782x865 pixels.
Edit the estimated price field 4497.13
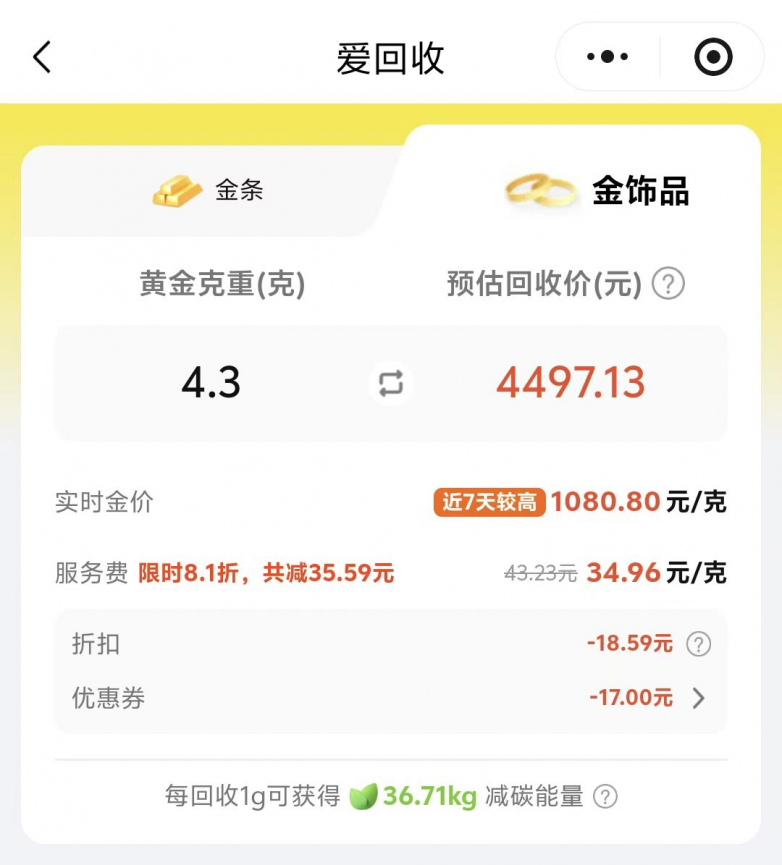point(571,383)
